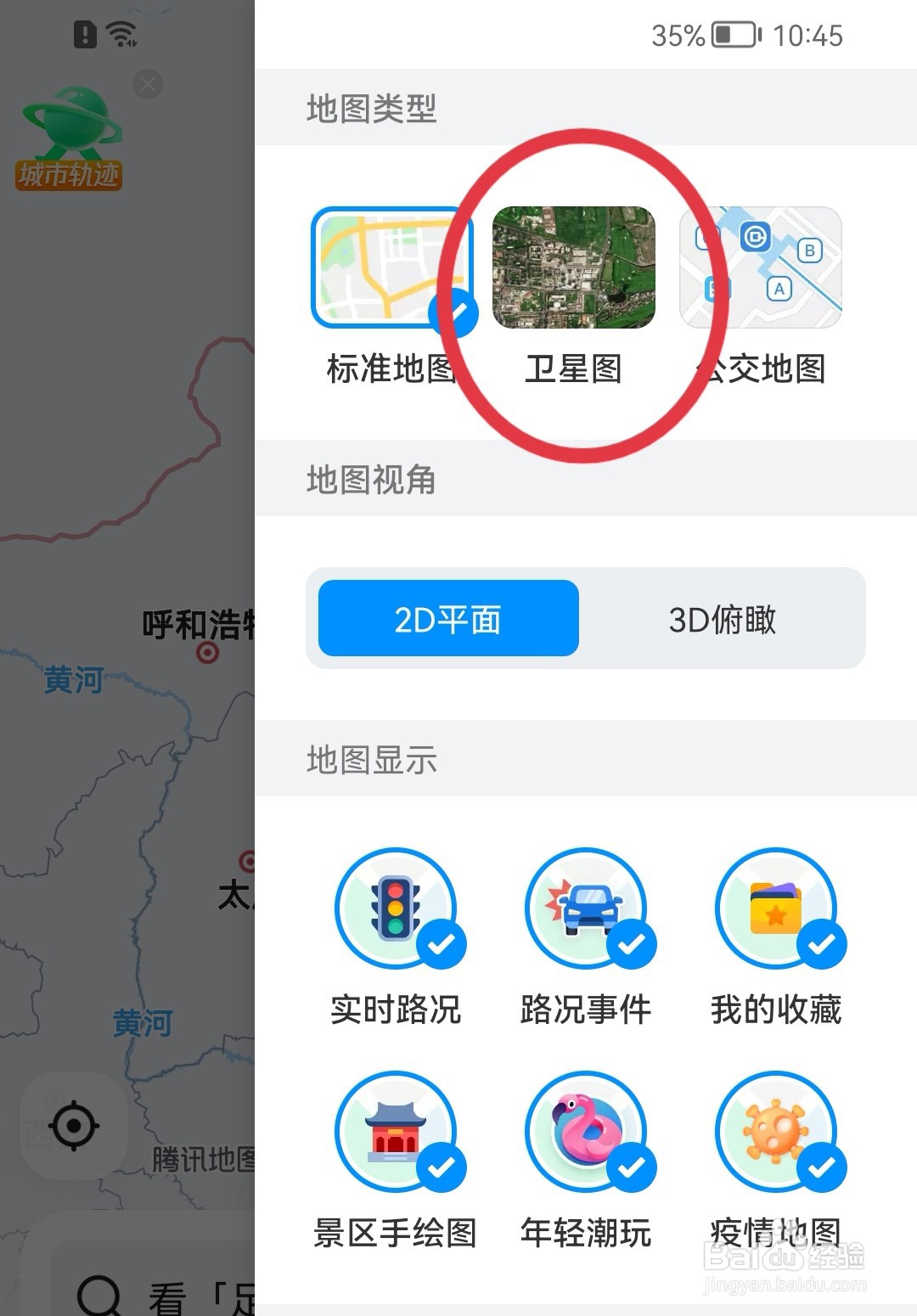The image size is (917, 1316).
Task: Click the 路况事件 car crash icon
Action: [586, 908]
